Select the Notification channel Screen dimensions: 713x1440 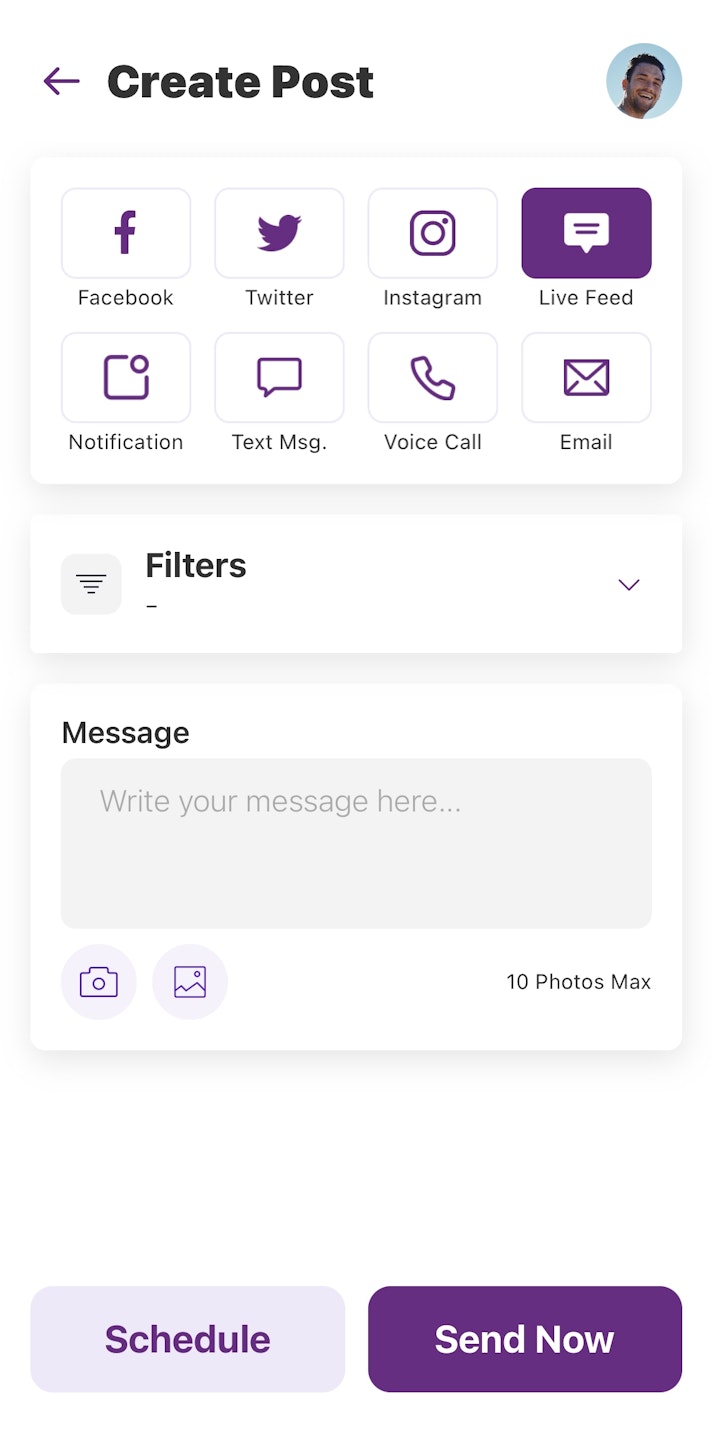[126, 377]
